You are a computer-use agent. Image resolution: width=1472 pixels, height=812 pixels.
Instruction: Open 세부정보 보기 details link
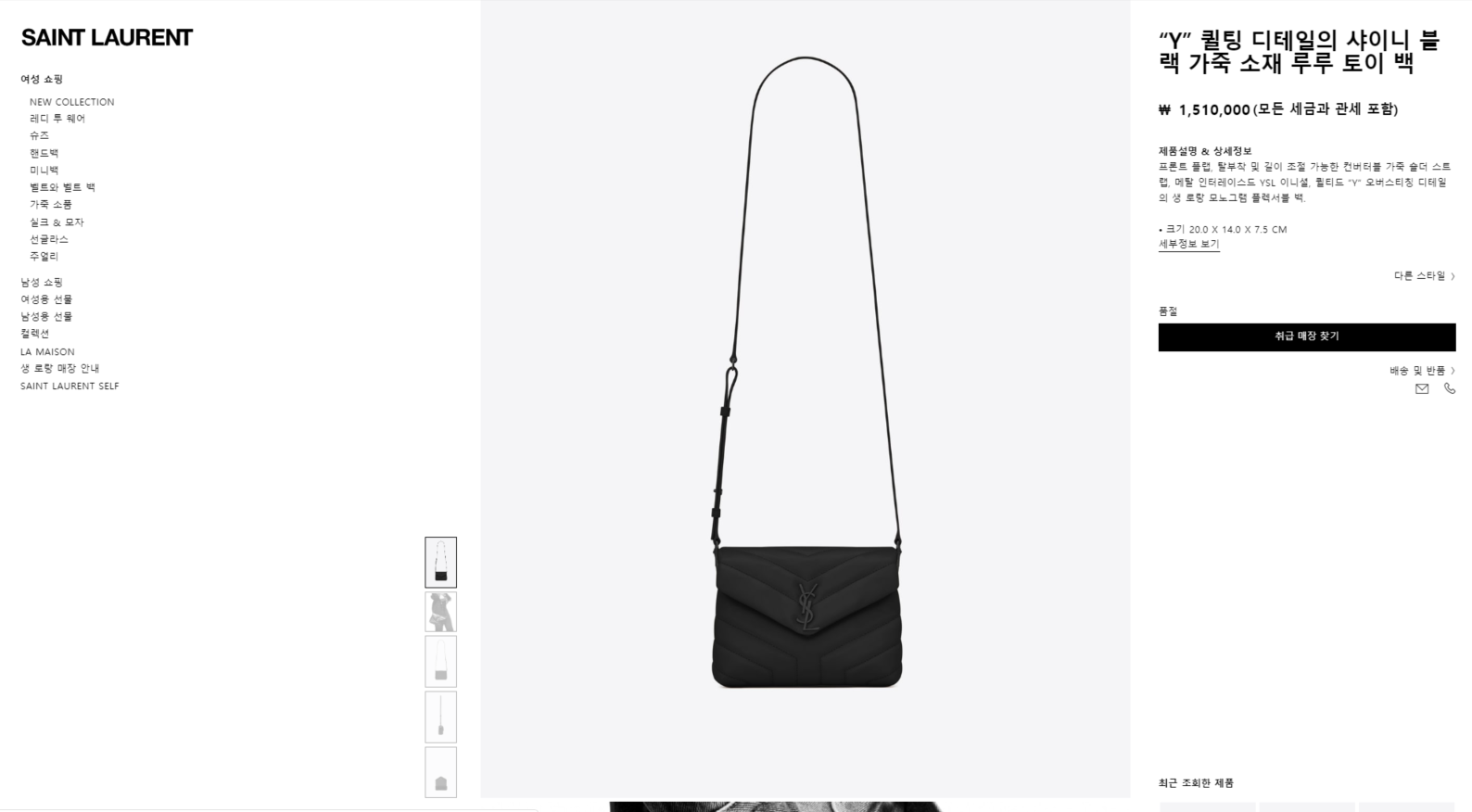[1188, 244]
